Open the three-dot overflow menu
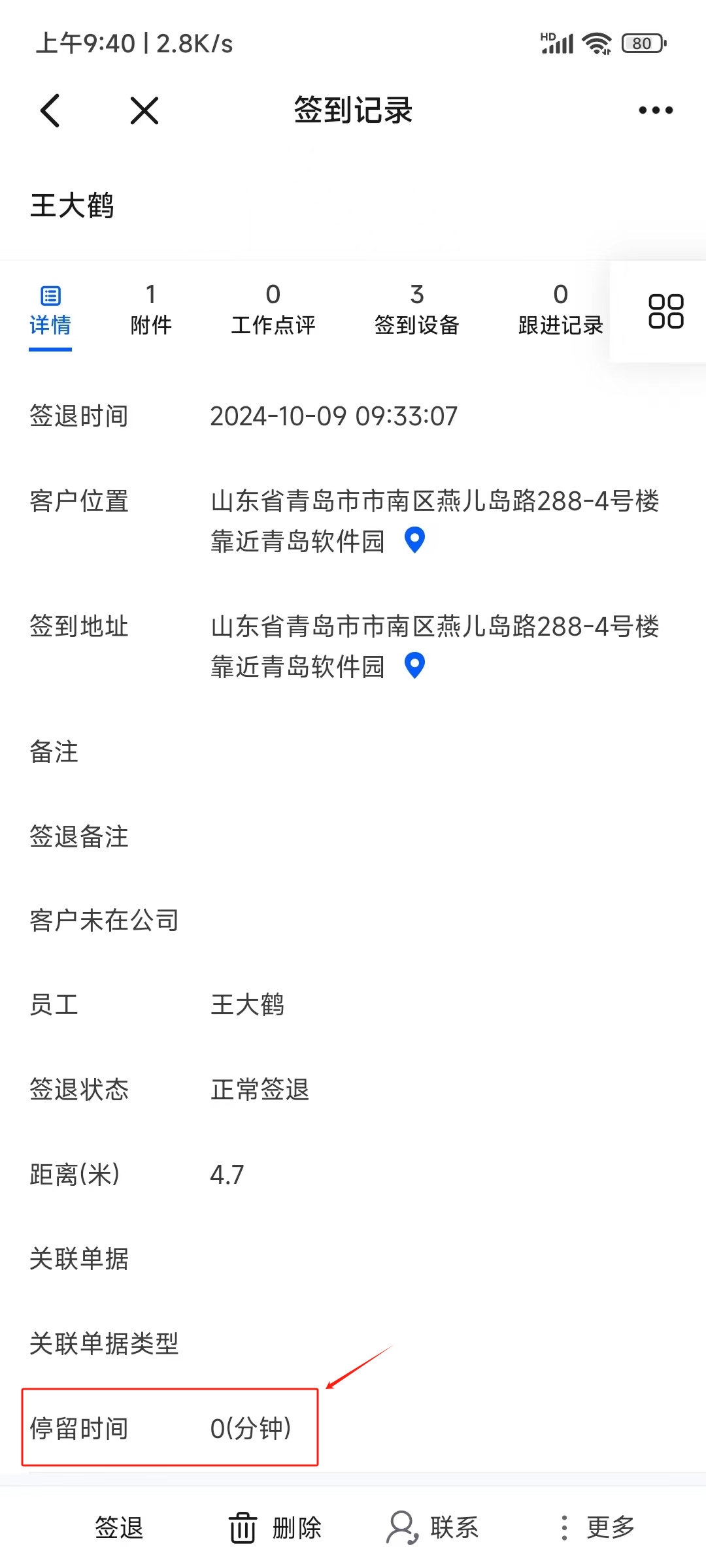This screenshot has width=706, height=1568. click(656, 110)
